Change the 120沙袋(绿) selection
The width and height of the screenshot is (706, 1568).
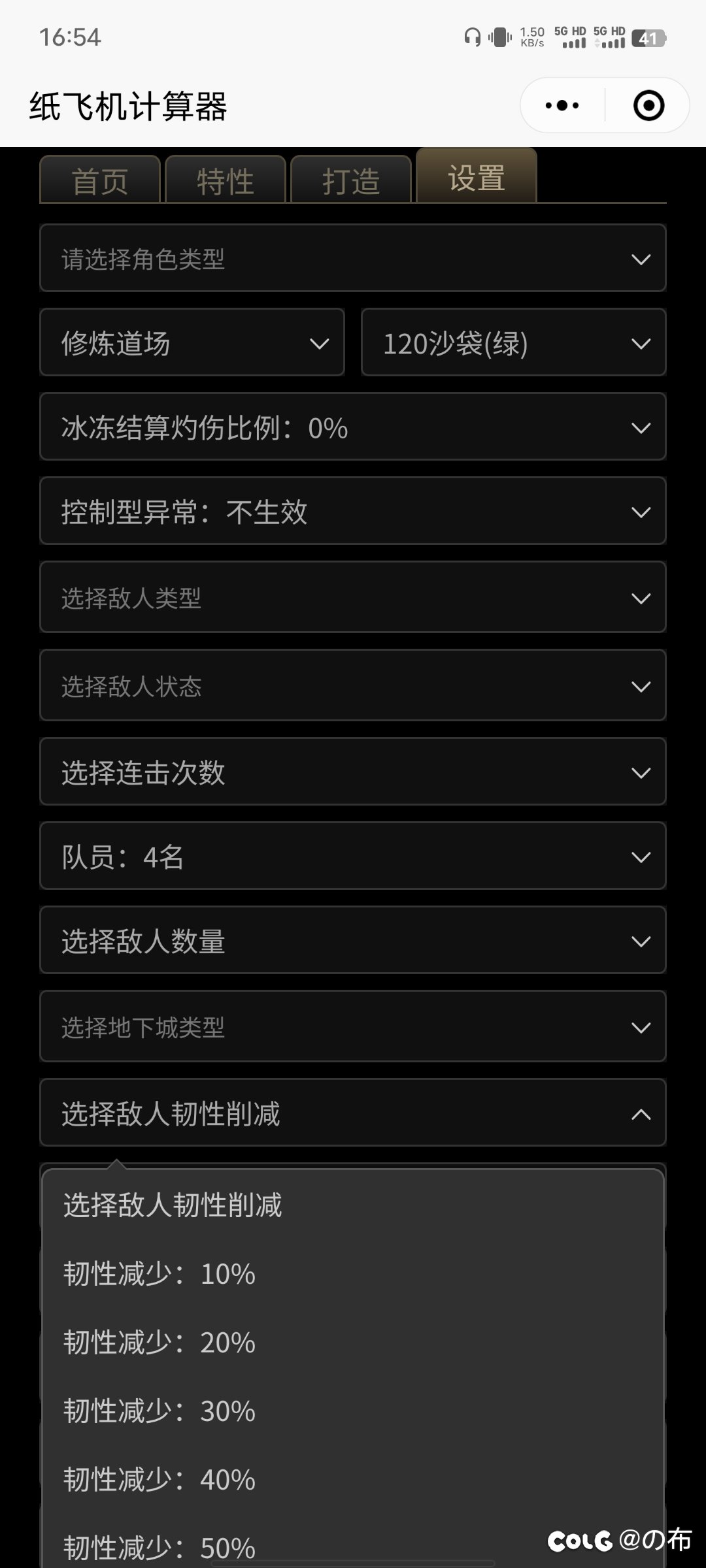click(x=514, y=343)
